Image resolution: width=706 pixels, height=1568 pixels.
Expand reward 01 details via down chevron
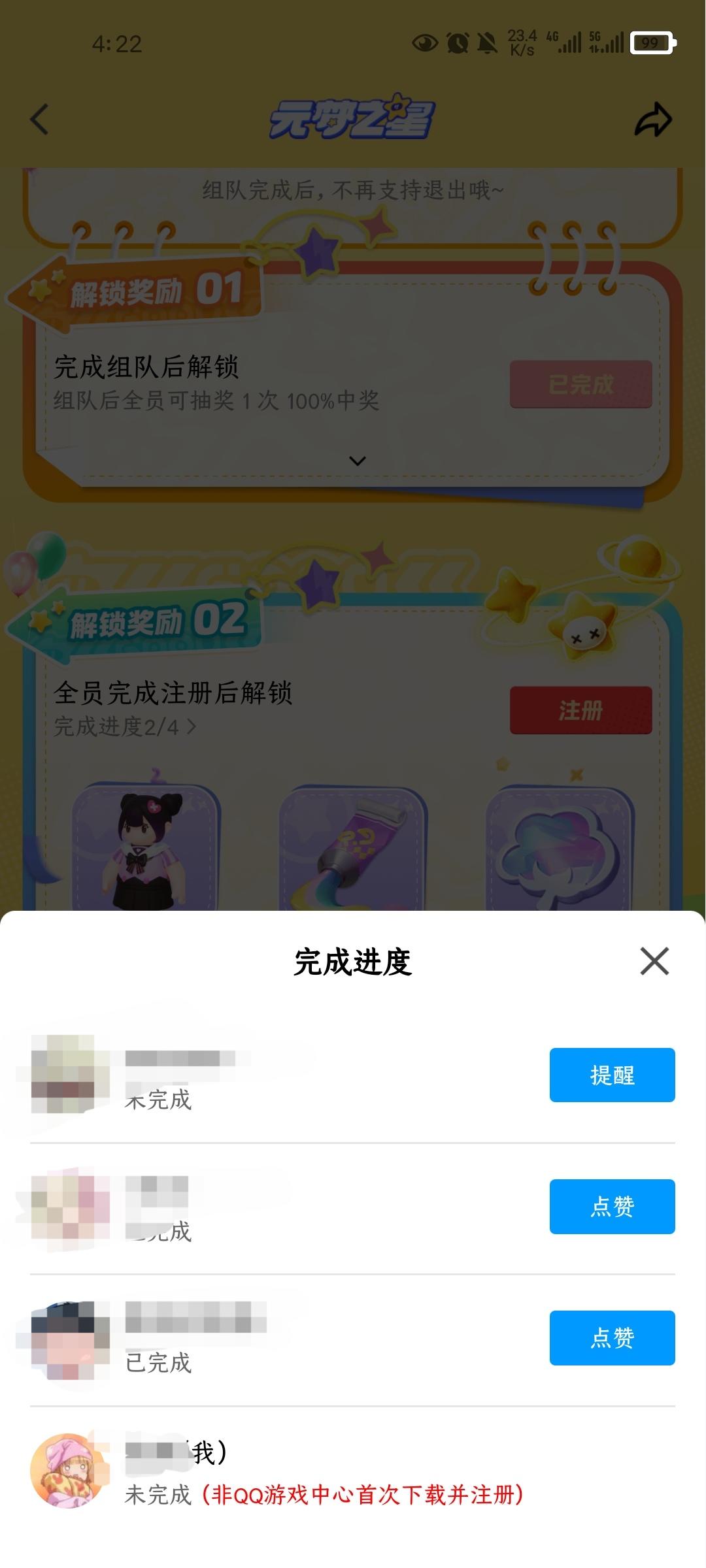(x=357, y=461)
